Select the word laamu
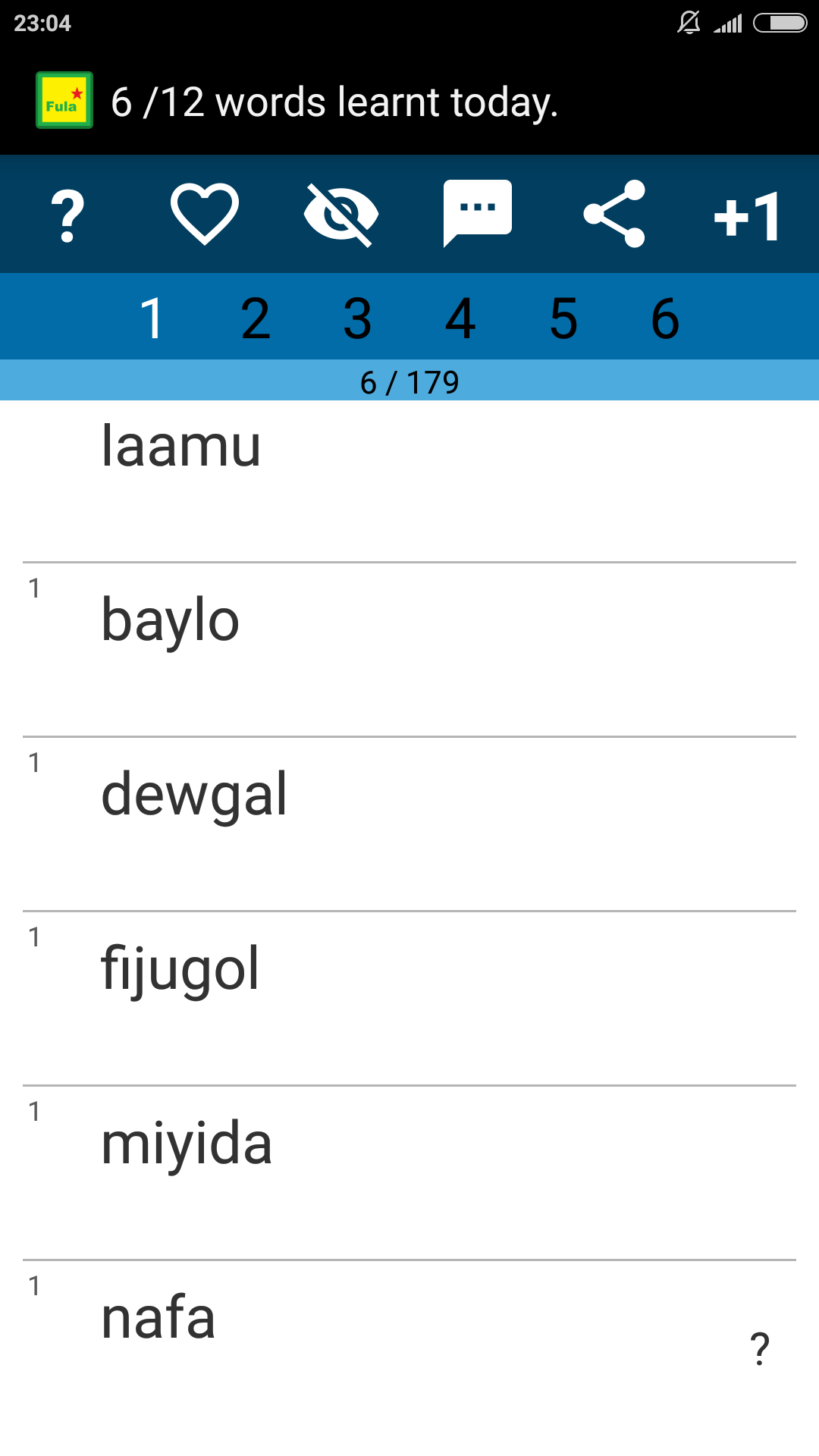This screenshot has width=819, height=1456. tap(182, 447)
